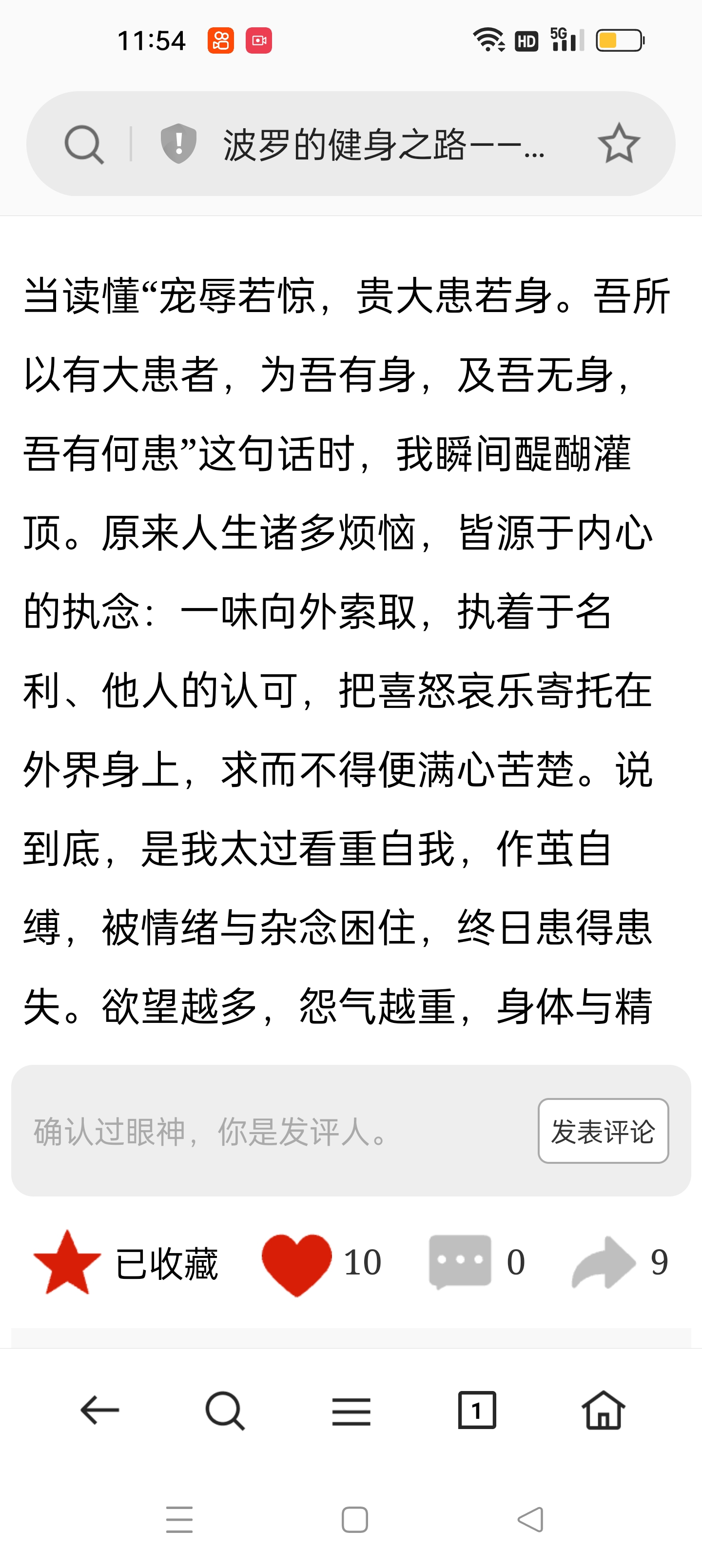Share the article via the arrow icon
Screen dimensions: 702x1568
click(x=603, y=1262)
